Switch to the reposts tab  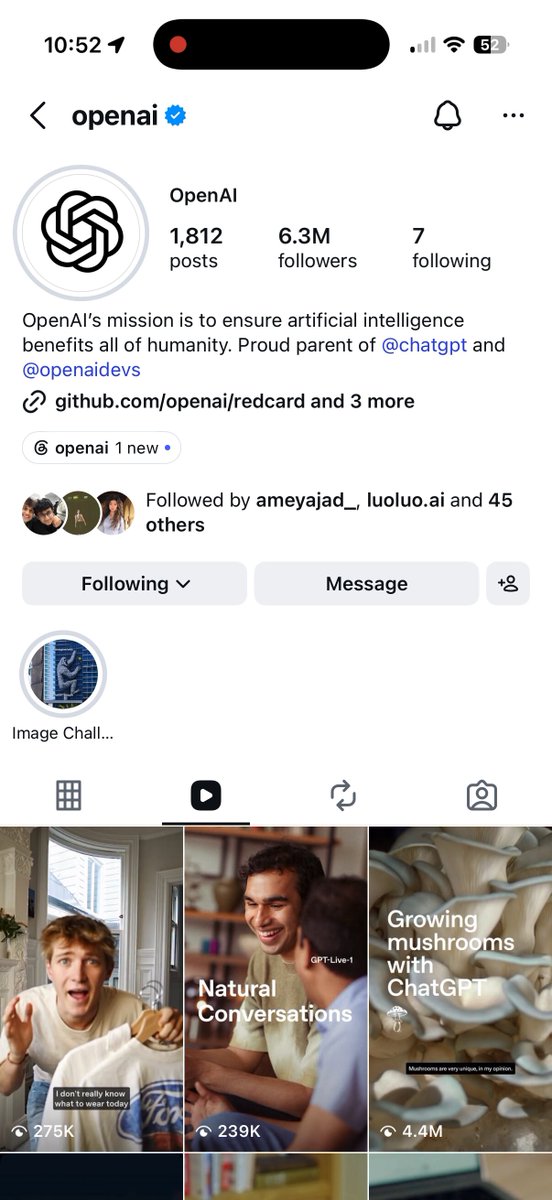(x=343, y=796)
